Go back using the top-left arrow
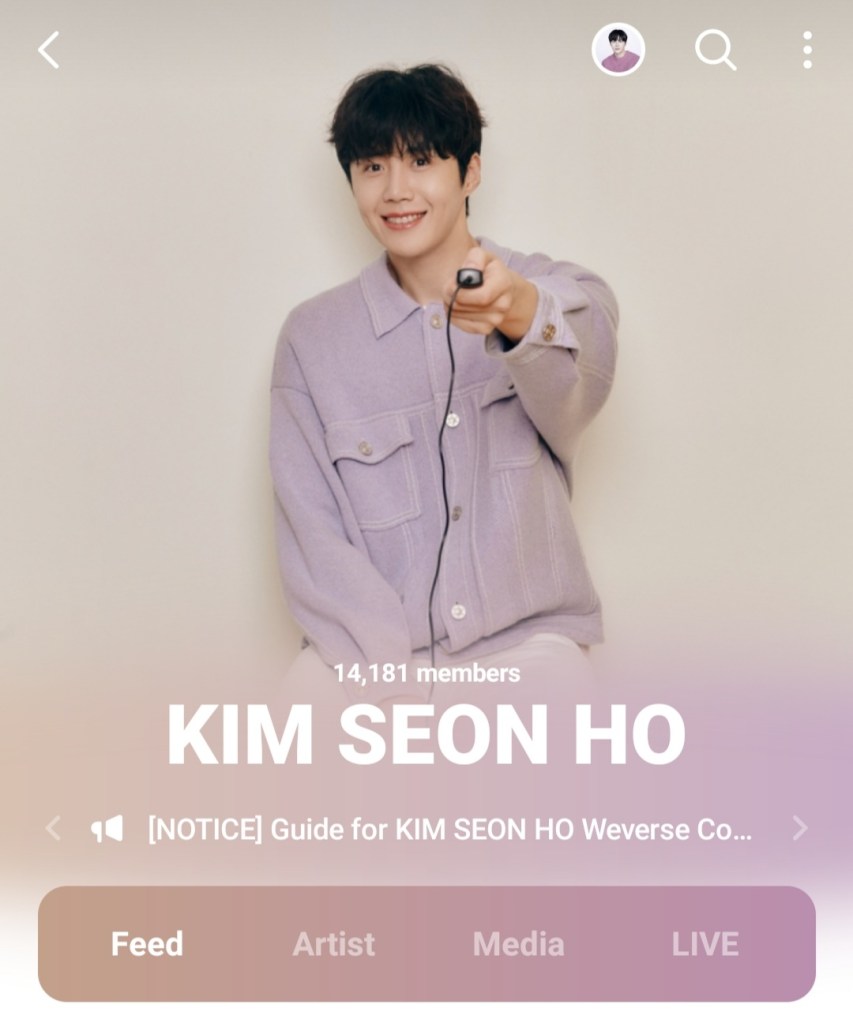This screenshot has width=853, height=1023. coord(48,49)
